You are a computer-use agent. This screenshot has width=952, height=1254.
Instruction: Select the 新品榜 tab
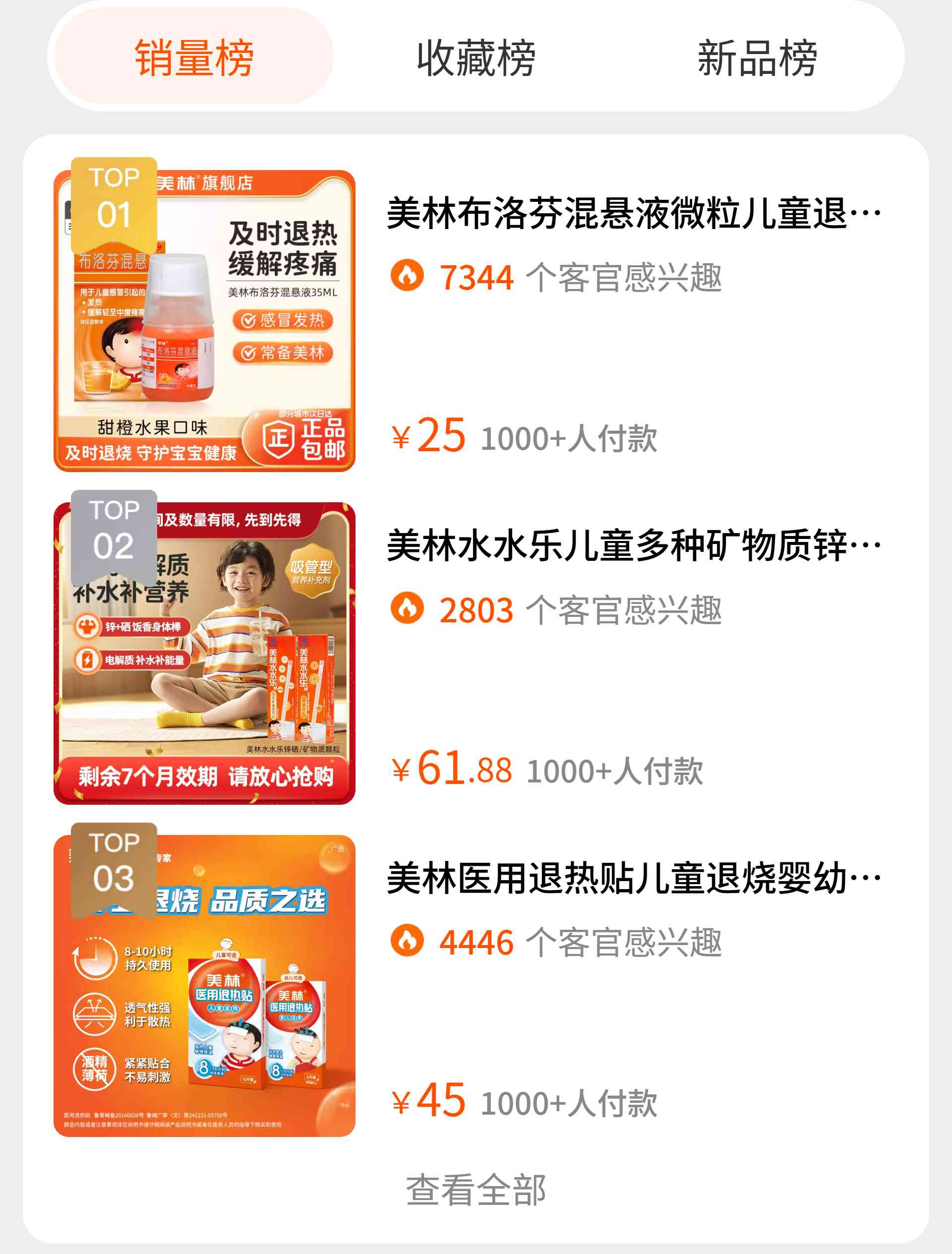click(x=757, y=57)
